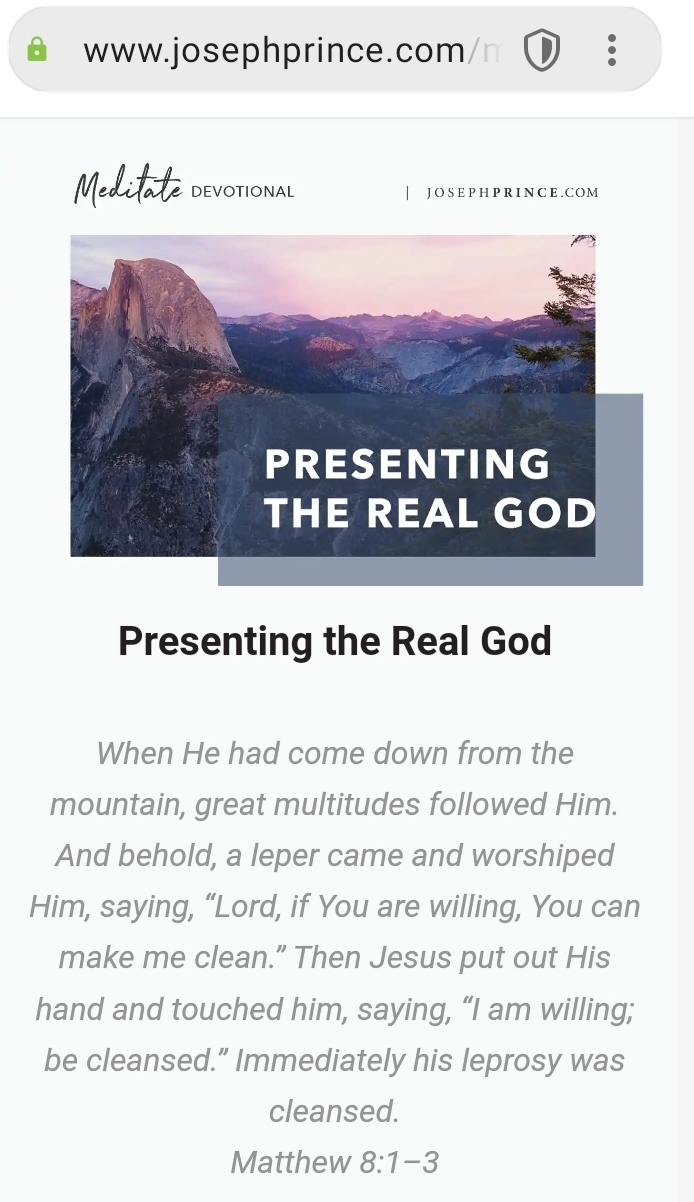Screen dimensions: 694x1202
Task: View the green lock site security info
Action: pyautogui.click(x=37, y=50)
